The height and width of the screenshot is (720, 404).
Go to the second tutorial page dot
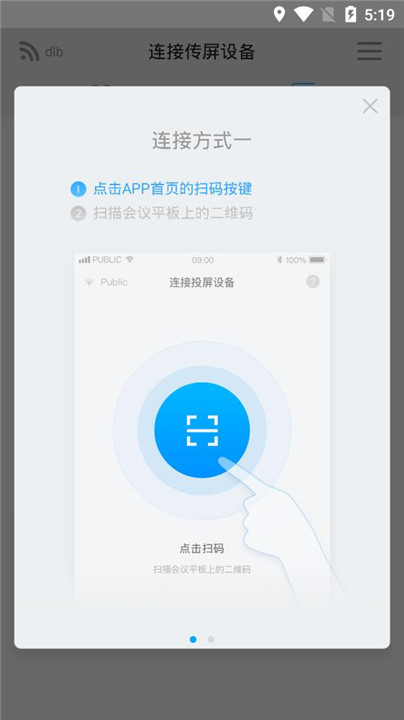211,639
